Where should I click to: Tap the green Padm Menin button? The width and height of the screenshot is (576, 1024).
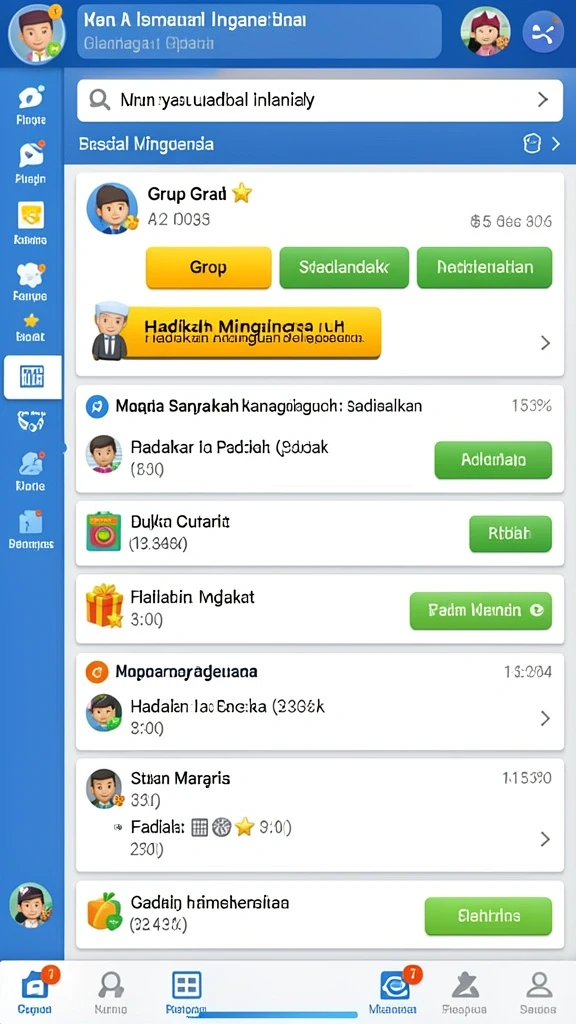click(x=481, y=611)
